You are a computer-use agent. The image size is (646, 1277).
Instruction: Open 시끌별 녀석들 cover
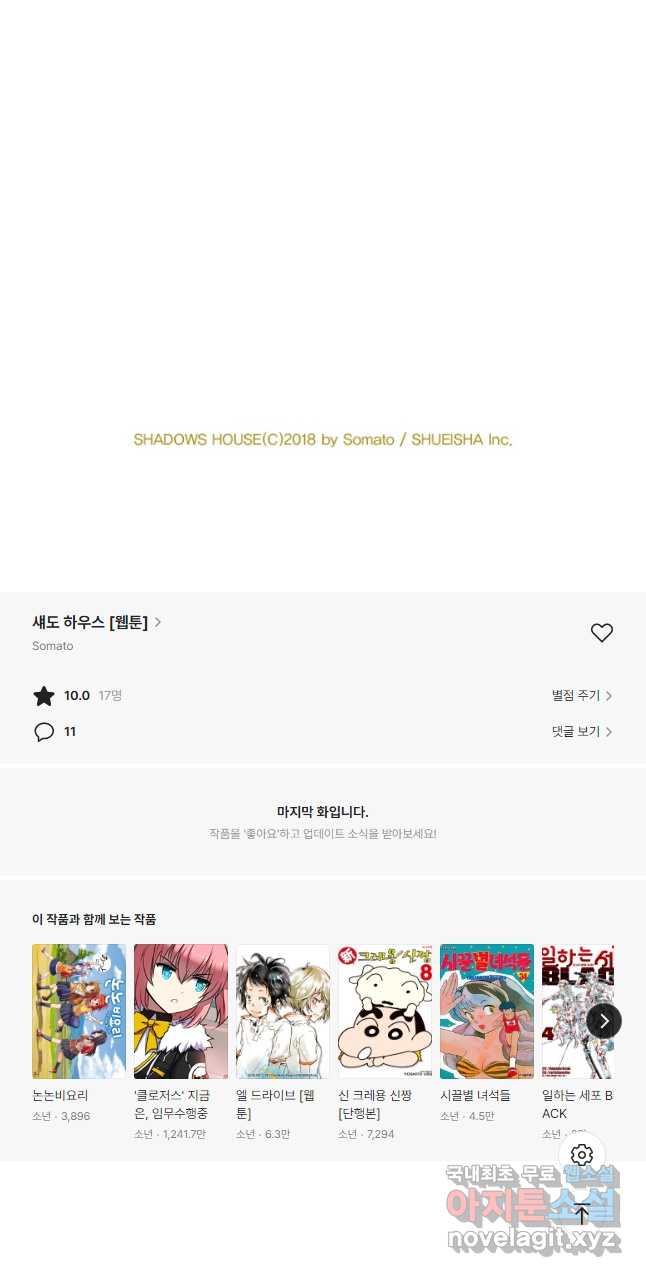[487, 1011]
